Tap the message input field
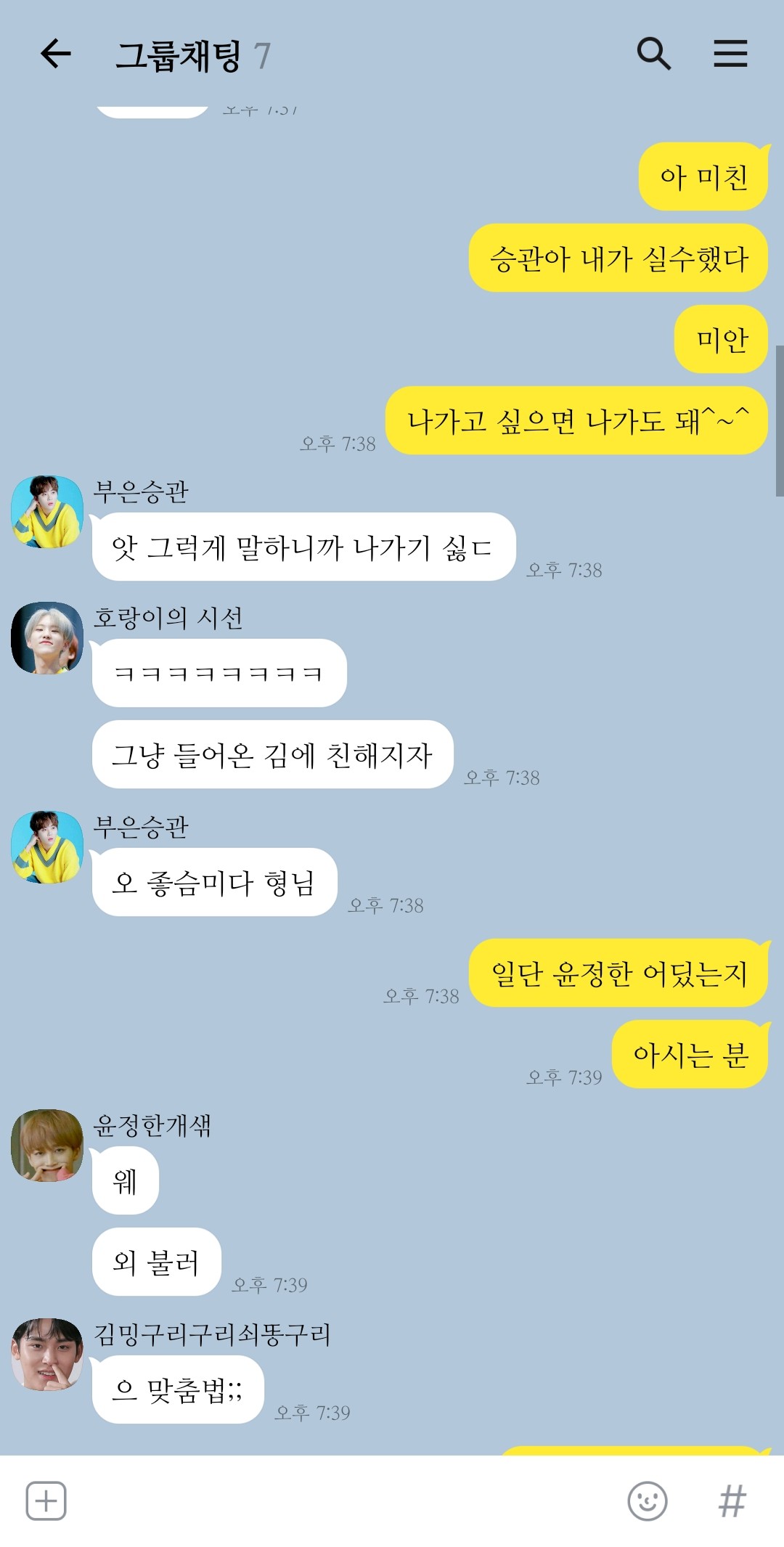784x1547 pixels. pos(345,1501)
